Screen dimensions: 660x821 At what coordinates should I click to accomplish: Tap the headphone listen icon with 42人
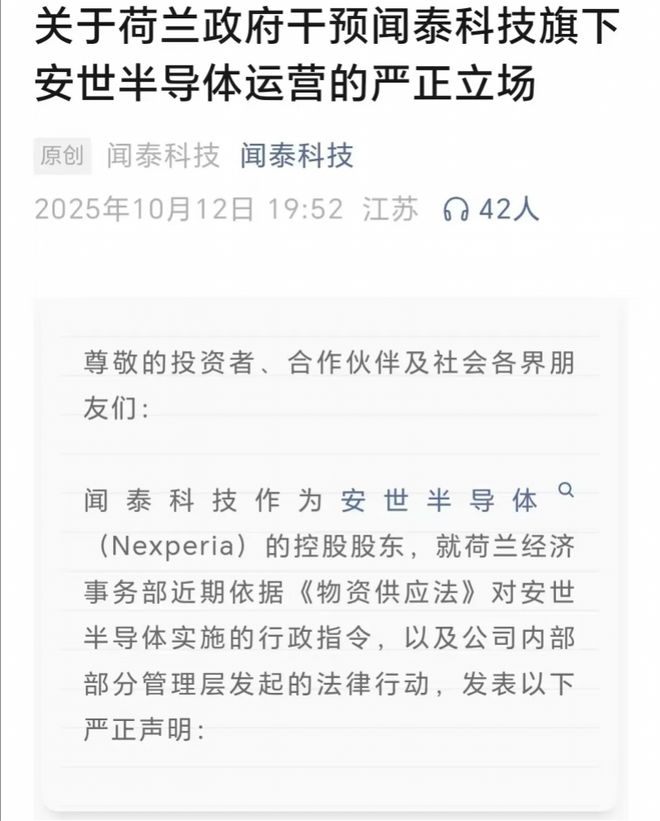pyautogui.click(x=458, y=210)
